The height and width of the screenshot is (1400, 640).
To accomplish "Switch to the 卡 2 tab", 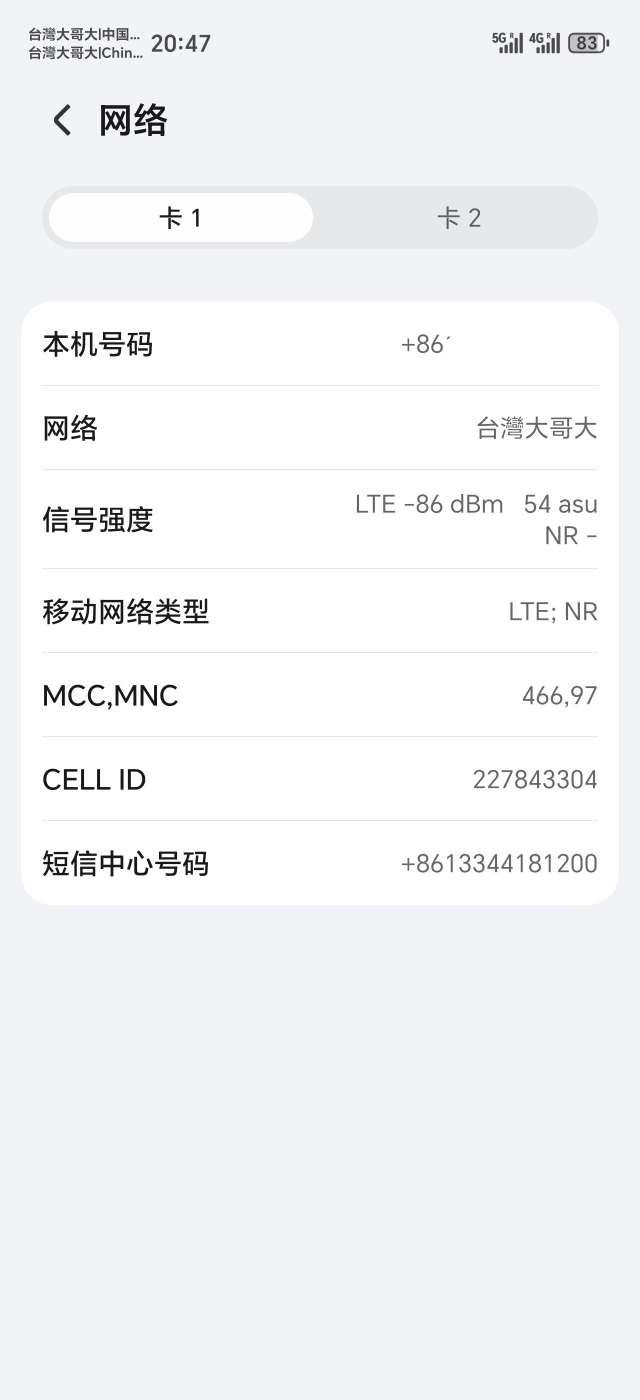I will [x=459, y=218].
